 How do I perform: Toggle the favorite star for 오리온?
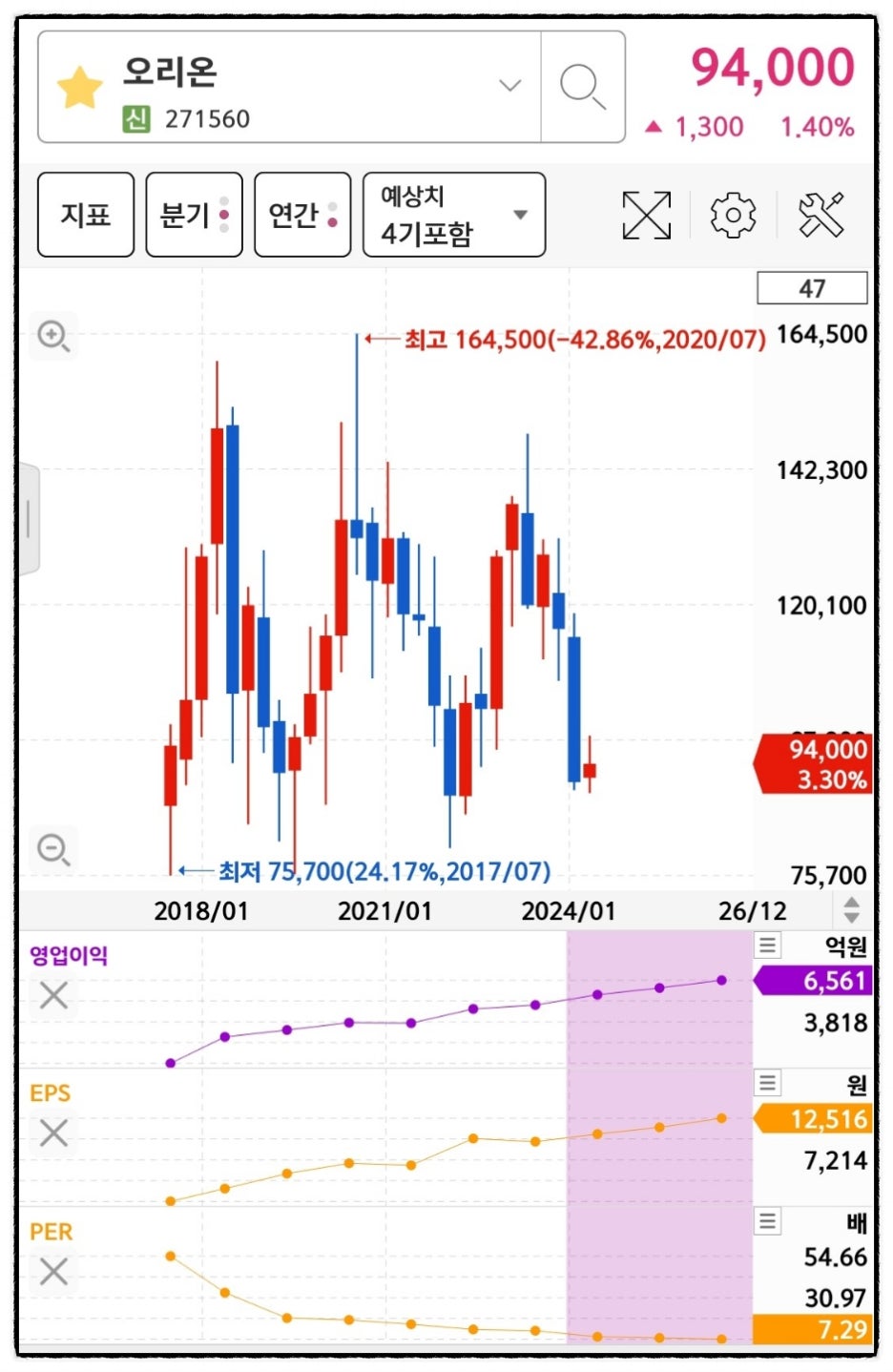(80, 88)
